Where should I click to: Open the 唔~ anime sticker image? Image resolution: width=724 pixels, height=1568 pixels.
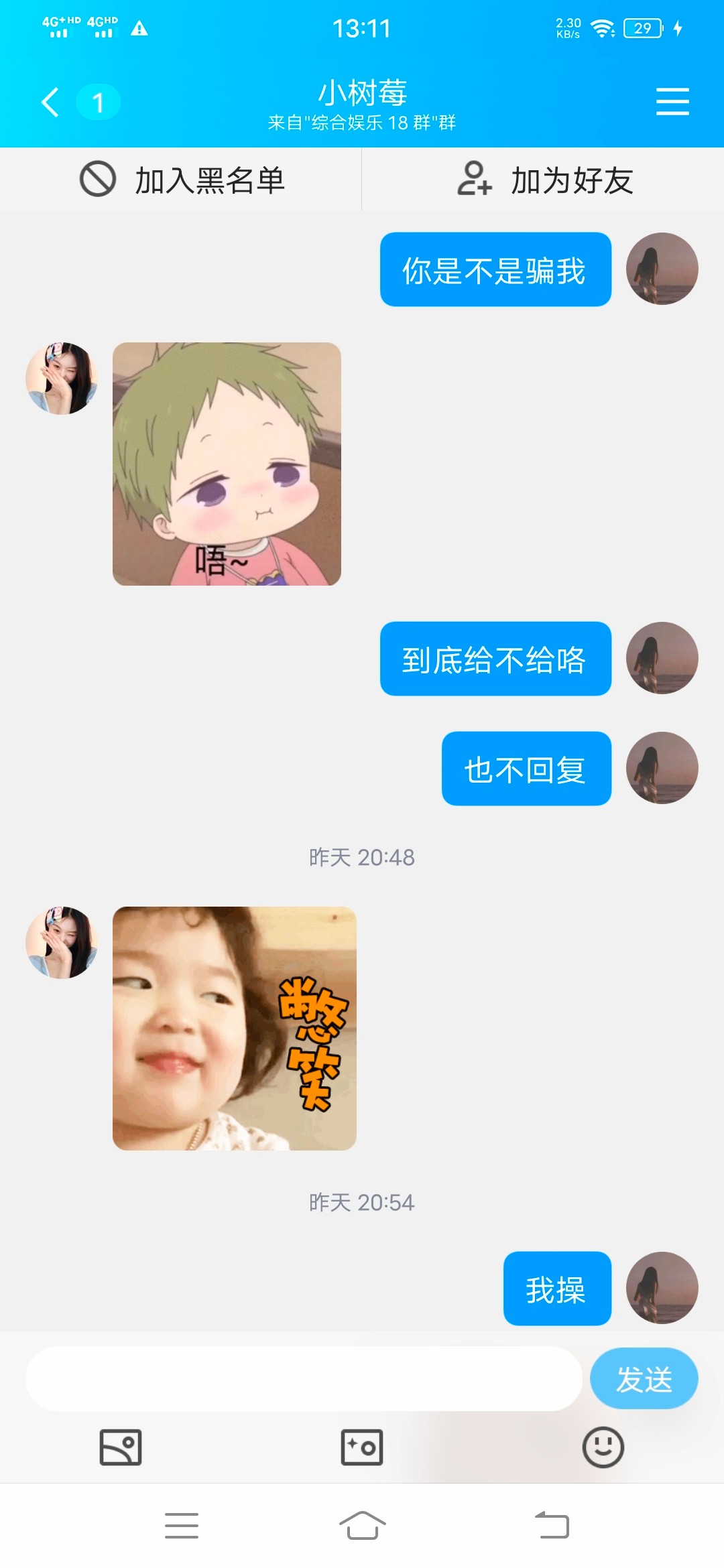point(227,464)
